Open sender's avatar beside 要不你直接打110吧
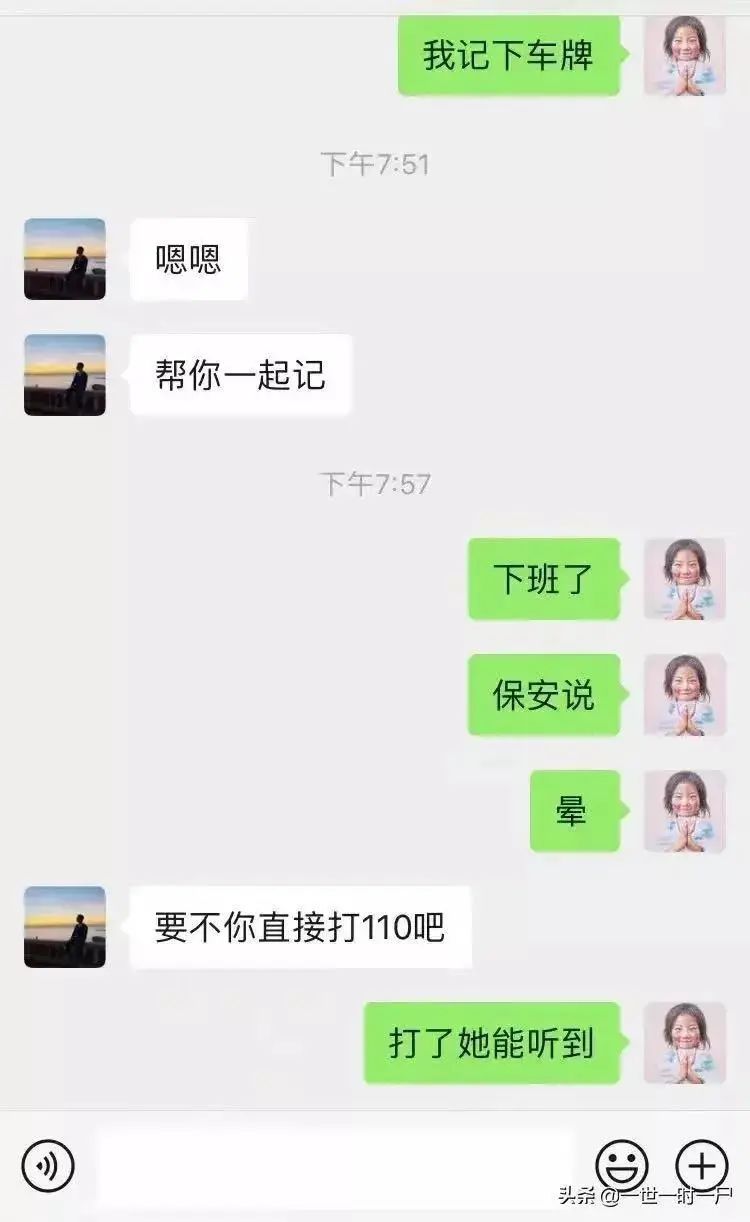The image size is (750, 1222). 65,927
